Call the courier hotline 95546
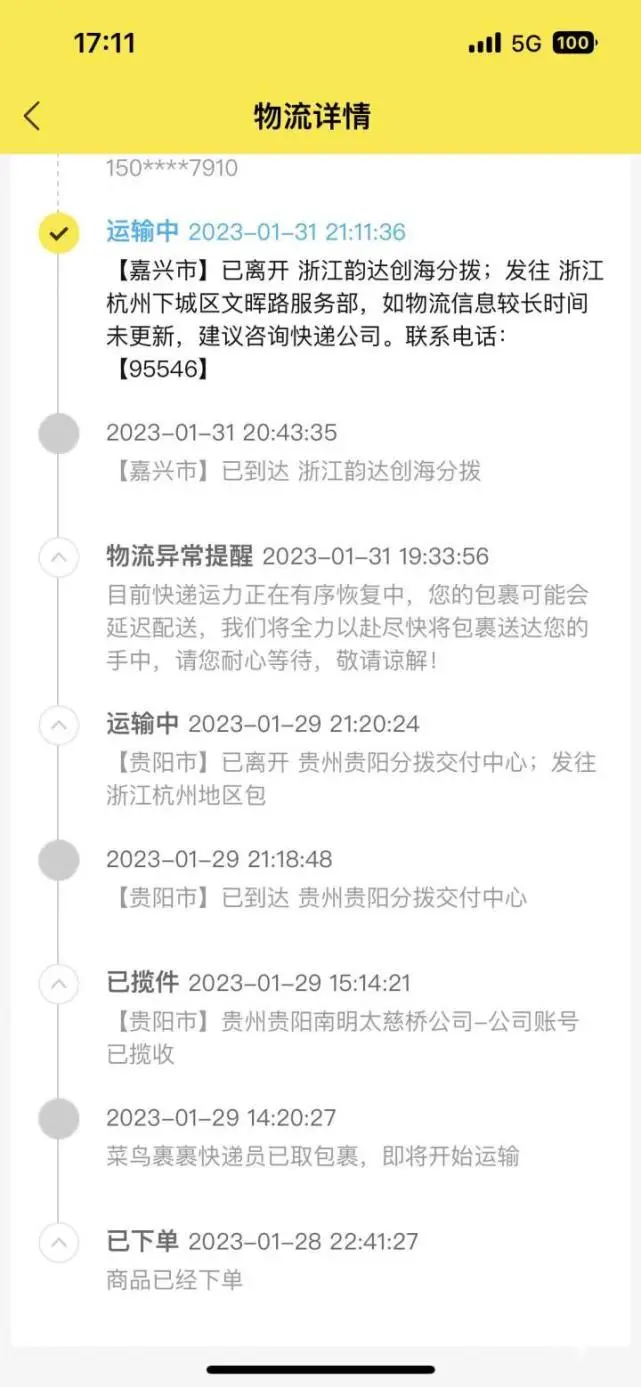The width and height of the screenshot is (641, 1387). click(x=162, y=369)
